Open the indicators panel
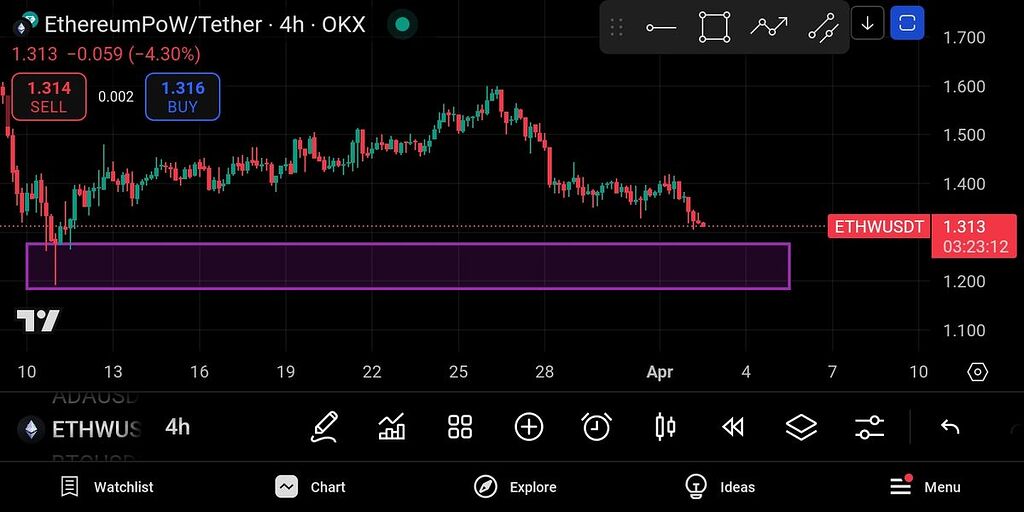1024x512 pixels. tap(392, 427)
